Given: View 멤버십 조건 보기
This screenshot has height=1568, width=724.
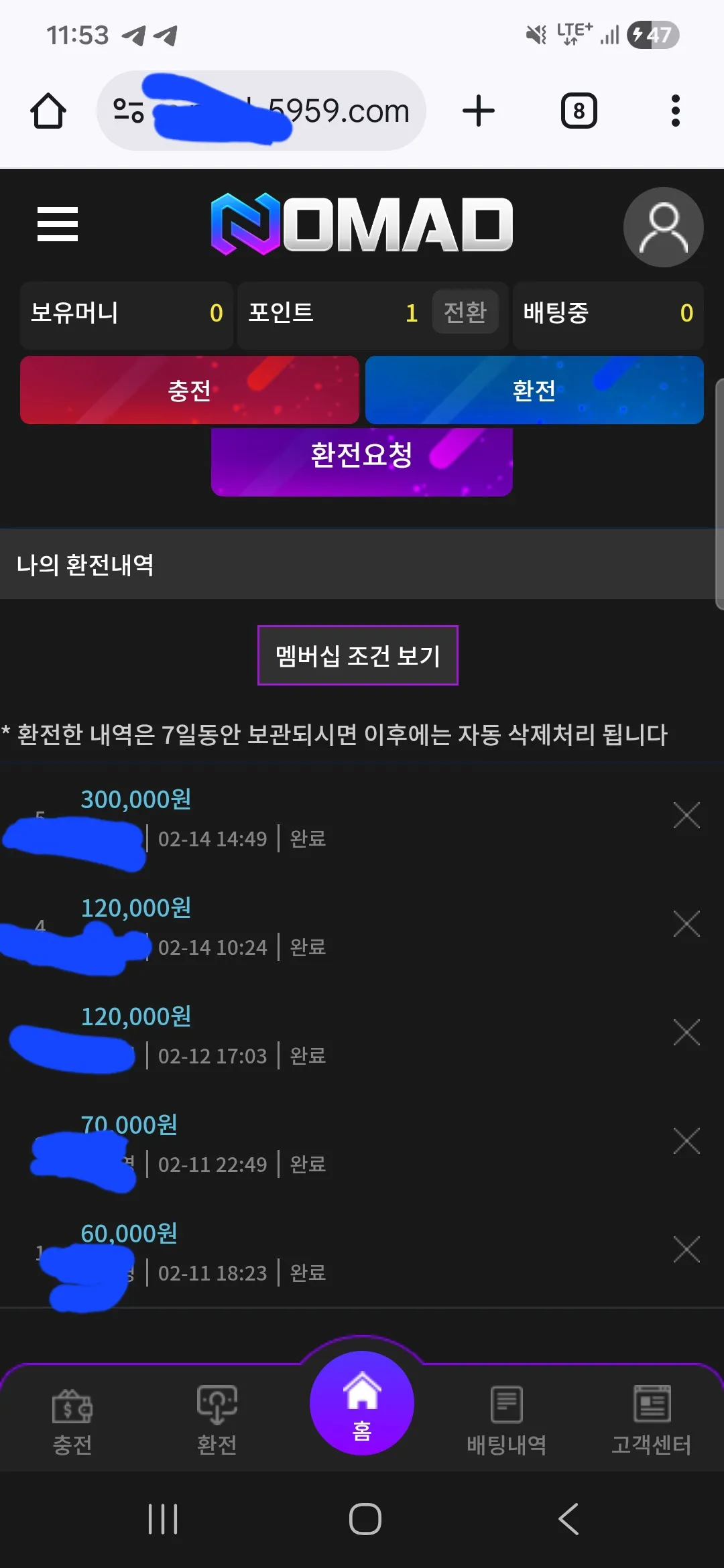Looking at the screenshot, I should pyautogui.click(x=358, y=655).
